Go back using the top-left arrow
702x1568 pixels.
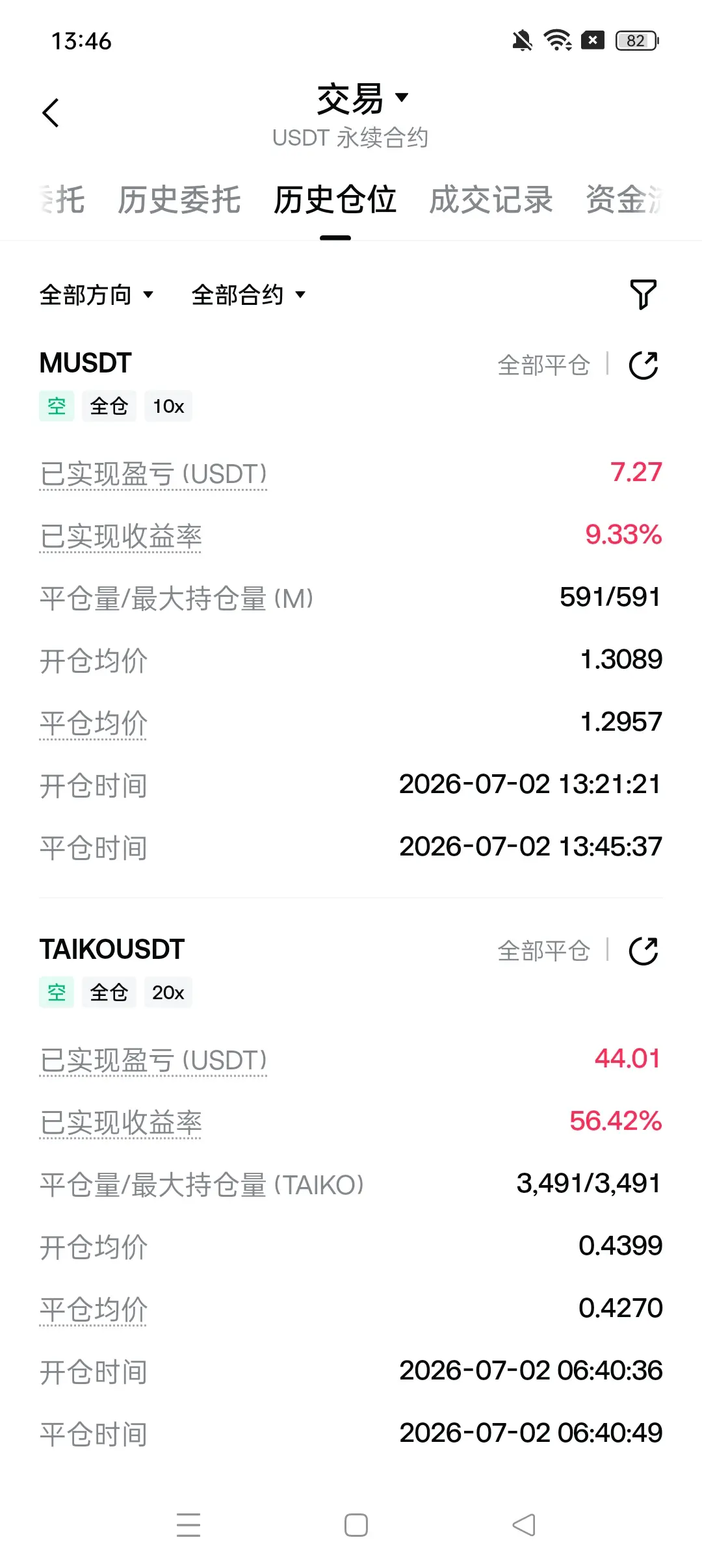click(x=51, y=113)
